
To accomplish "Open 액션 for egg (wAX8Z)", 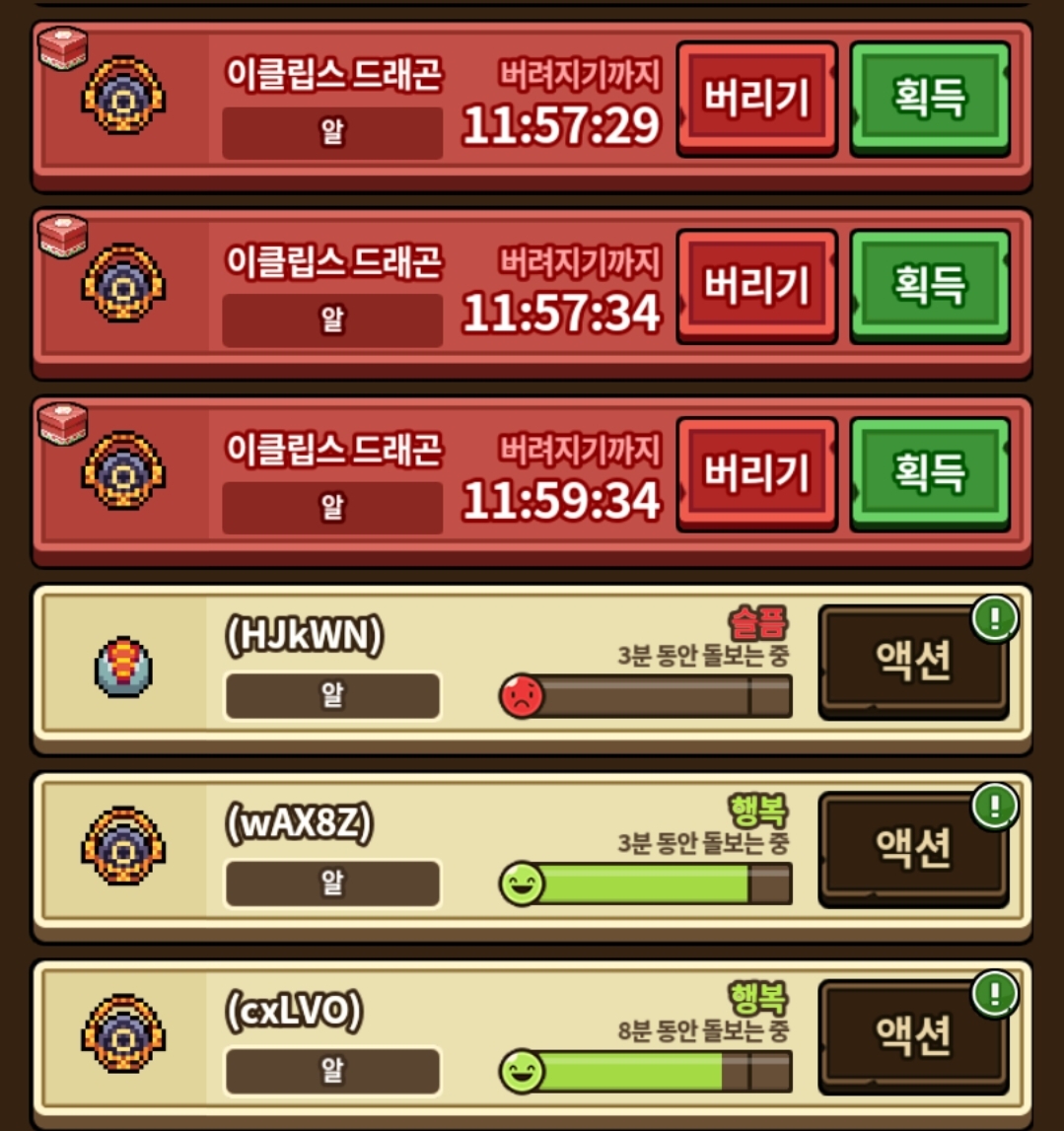I will [x=913, y=847].
